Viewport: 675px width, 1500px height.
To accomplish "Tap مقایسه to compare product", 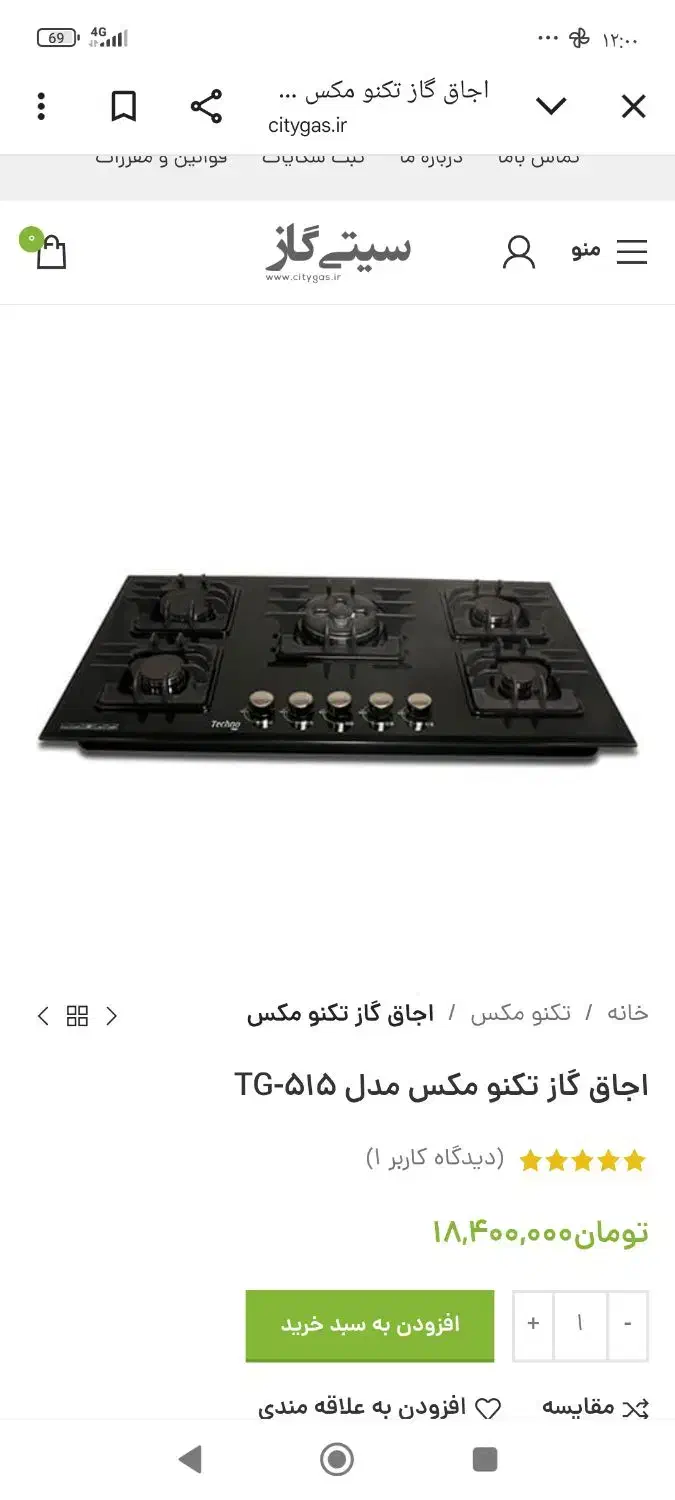I will 595,1408.
